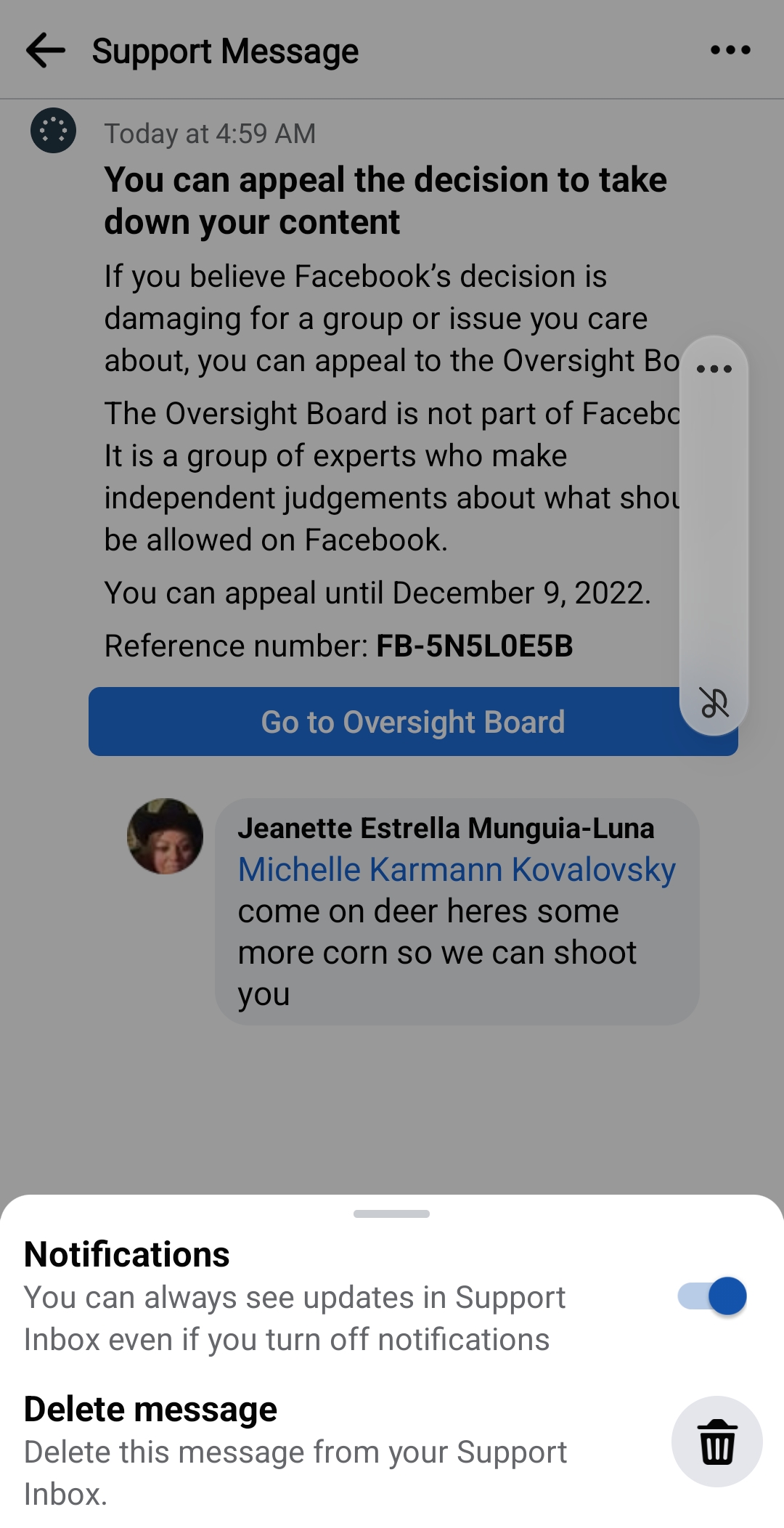This screenshot has height=1528, width=784.
Task: Tap the Support Message title
Action: 225,51
